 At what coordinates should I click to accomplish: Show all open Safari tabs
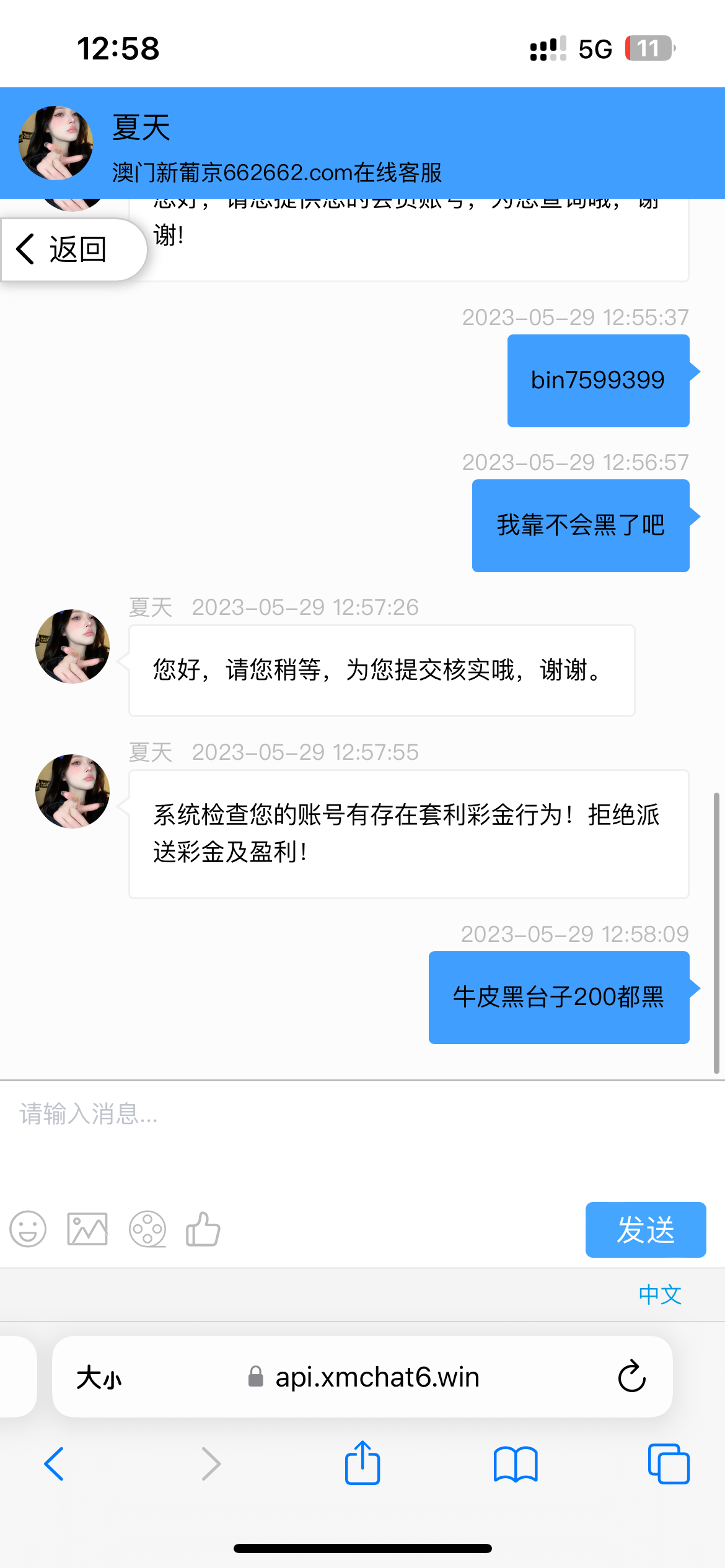668,1464
